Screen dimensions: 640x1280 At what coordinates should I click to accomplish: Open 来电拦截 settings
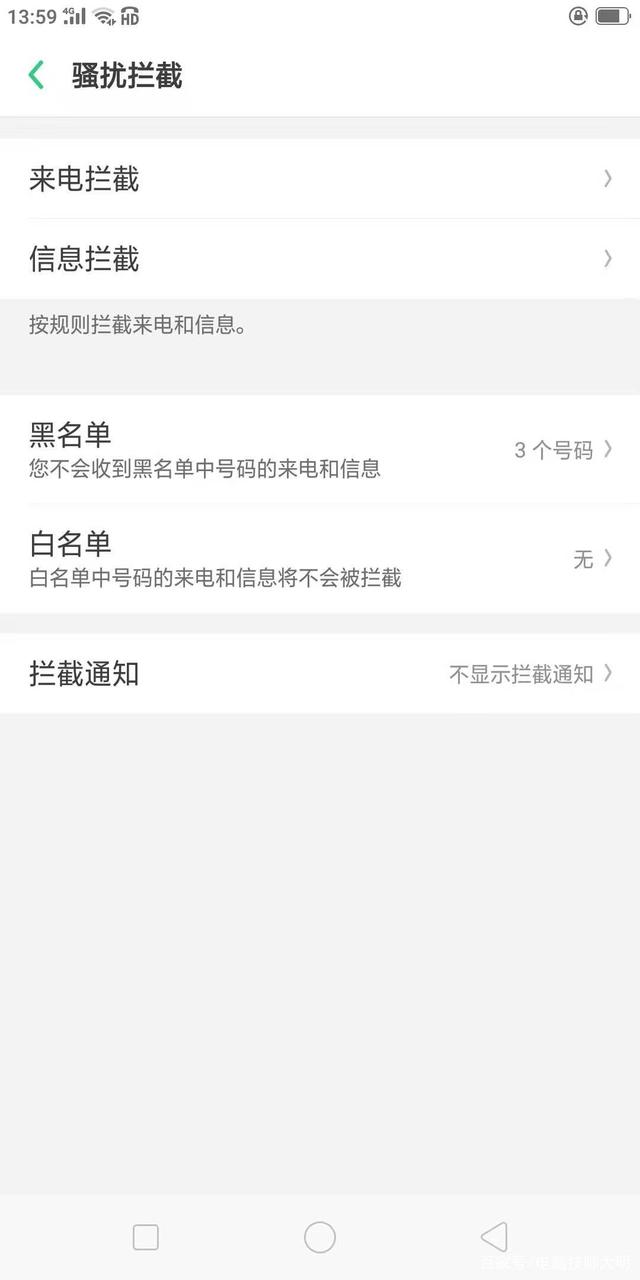320,179
